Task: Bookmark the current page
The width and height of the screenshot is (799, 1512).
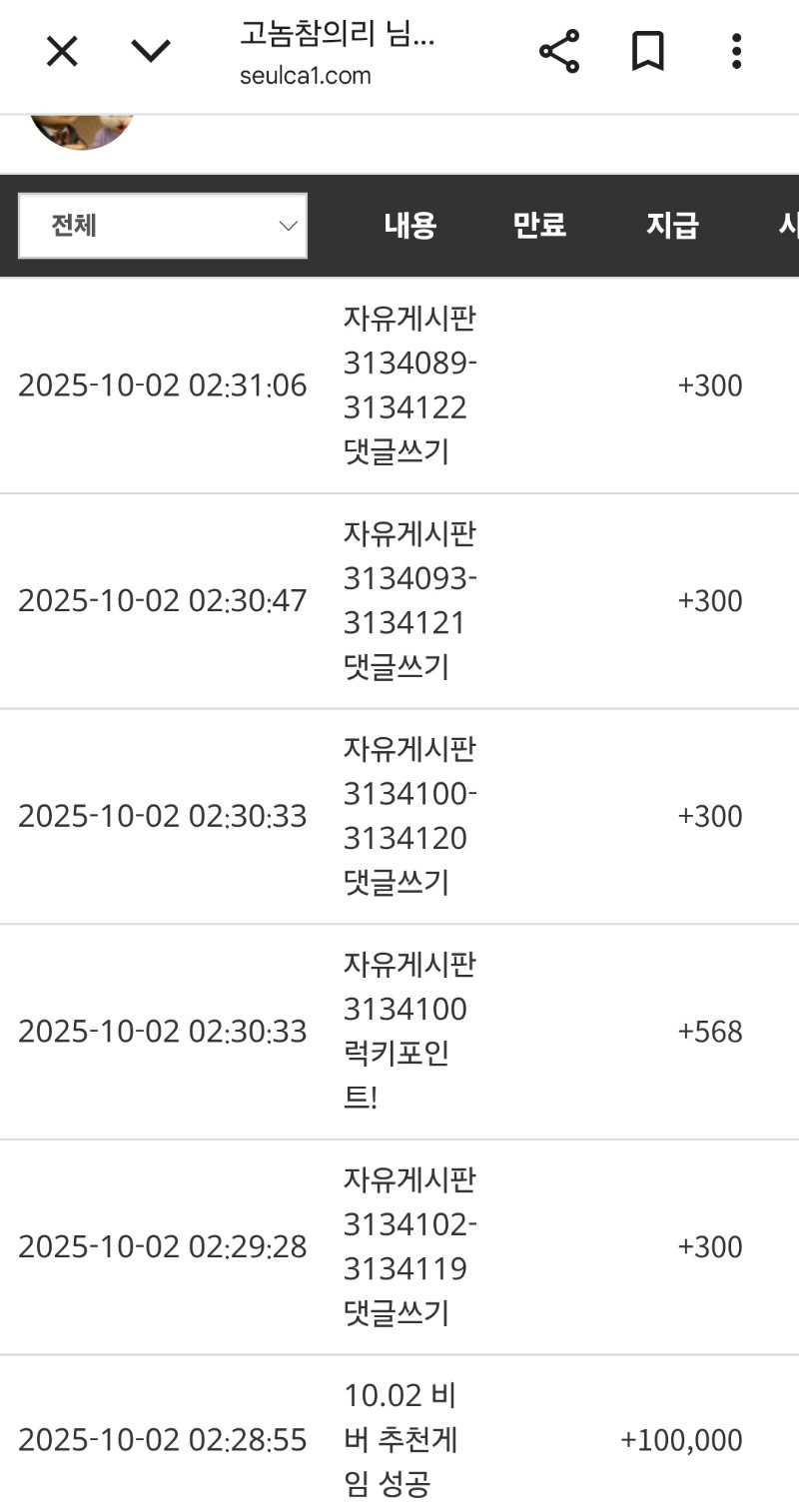Action: point(648,51)
